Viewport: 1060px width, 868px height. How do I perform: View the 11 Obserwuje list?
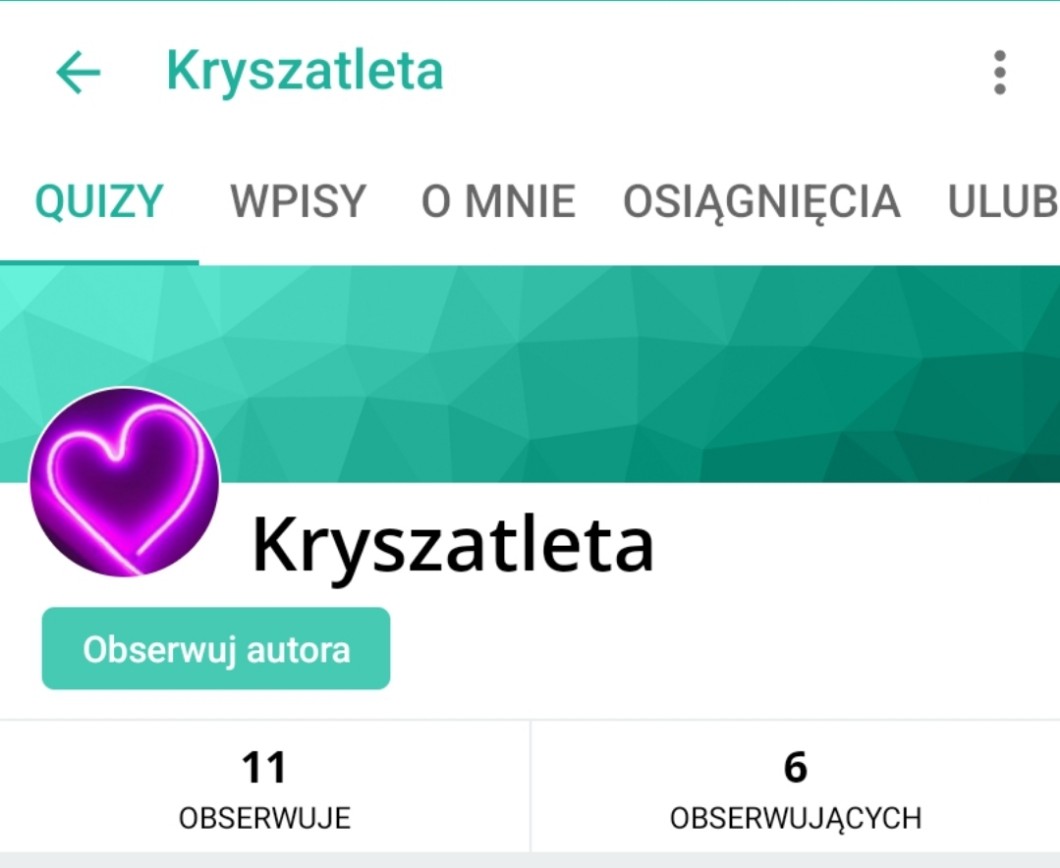pyautogui.click(x=265, y=788)
